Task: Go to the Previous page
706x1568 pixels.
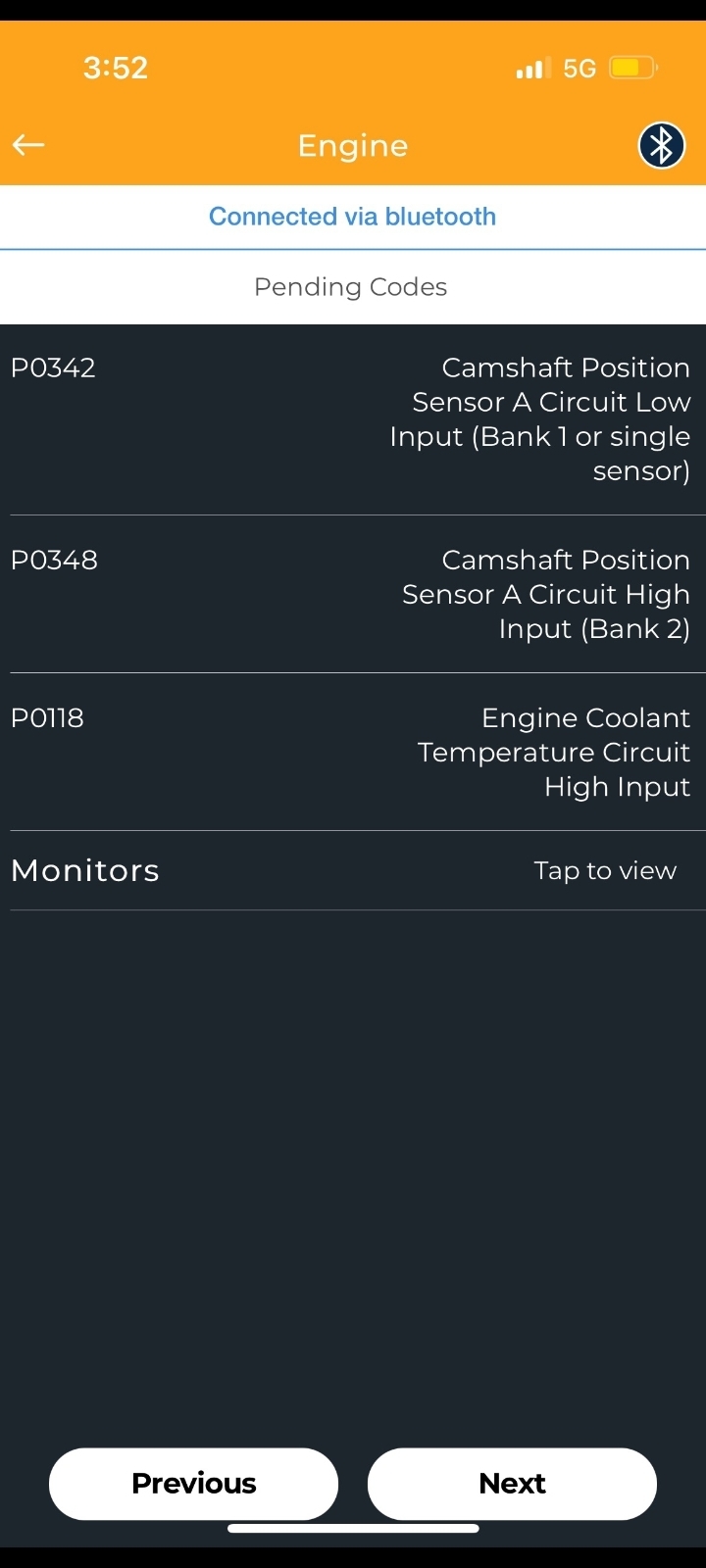Action: [x=193, y=1484]
